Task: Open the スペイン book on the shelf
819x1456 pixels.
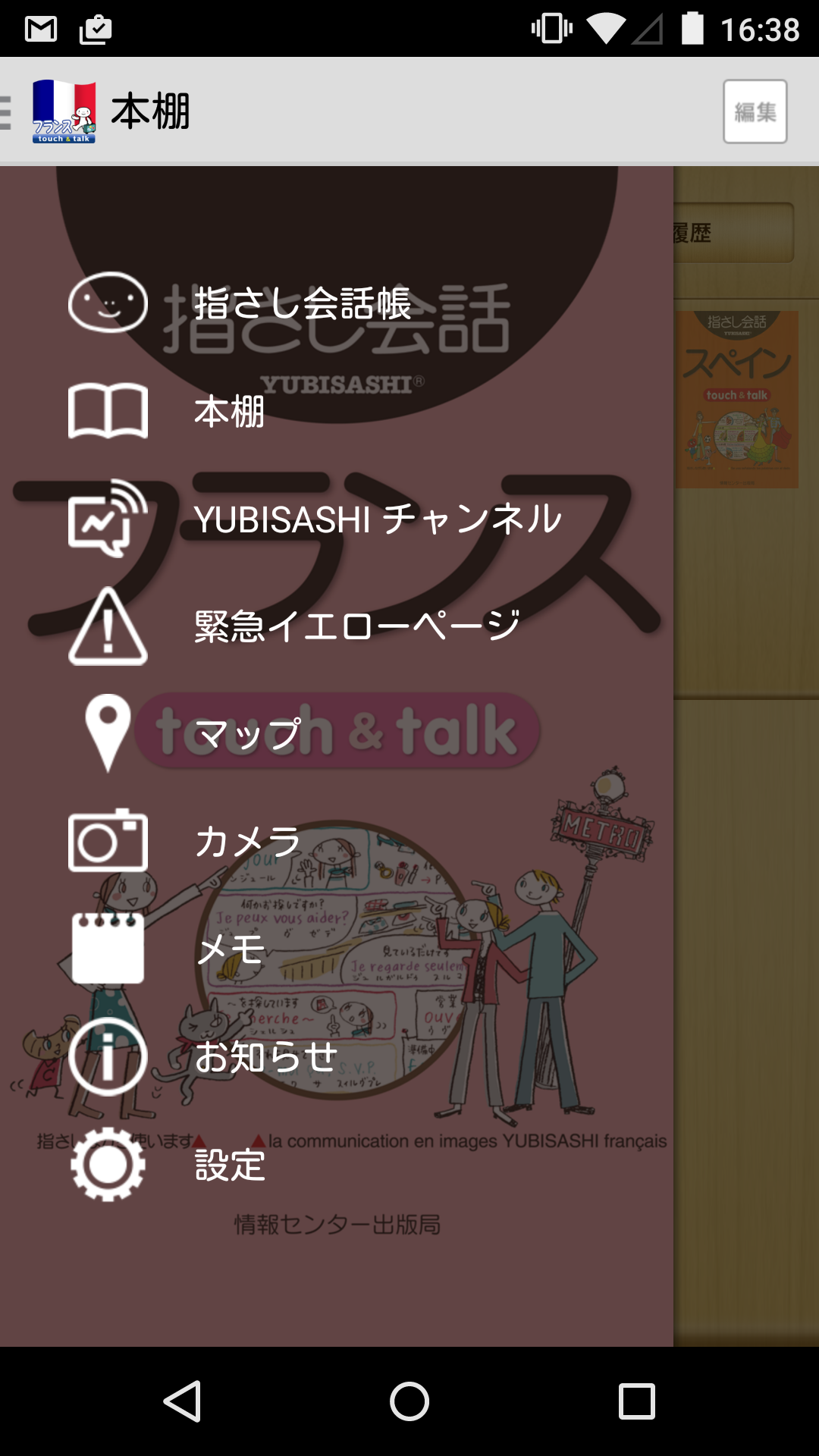Action: (737, 400)
